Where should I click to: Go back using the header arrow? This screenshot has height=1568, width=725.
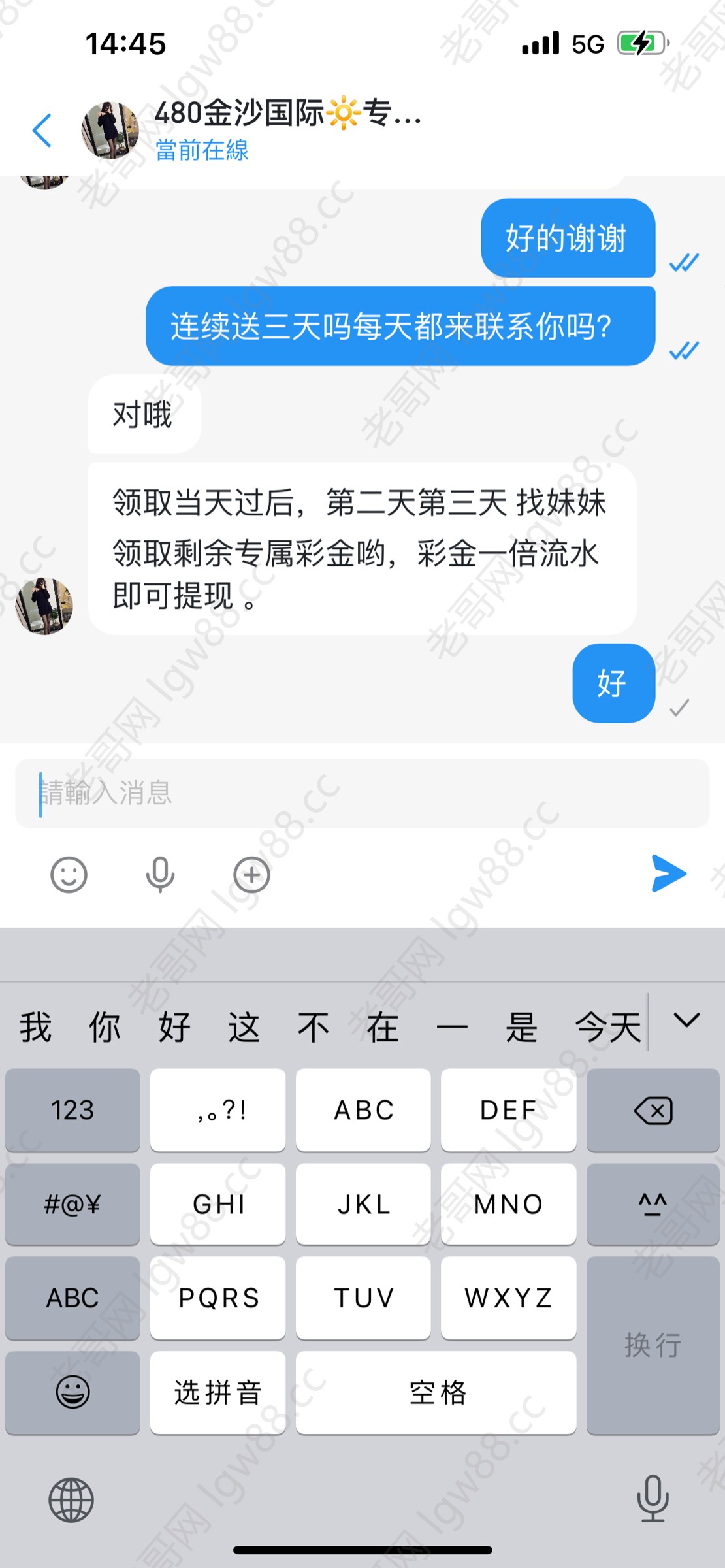tap(42, 130)
